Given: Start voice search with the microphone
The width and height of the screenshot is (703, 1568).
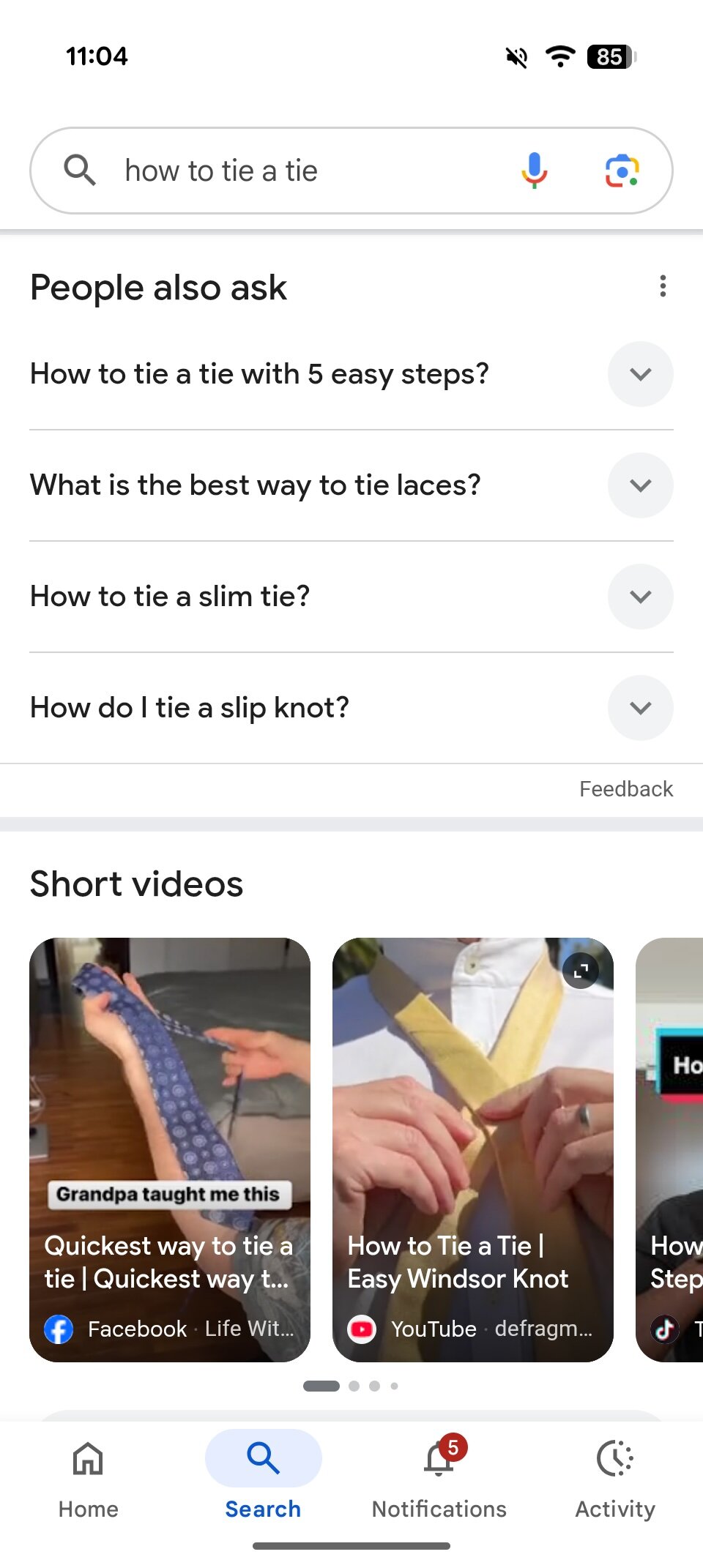Looking at the screenshot, I should pyautogui.click(x=534, y=171).
